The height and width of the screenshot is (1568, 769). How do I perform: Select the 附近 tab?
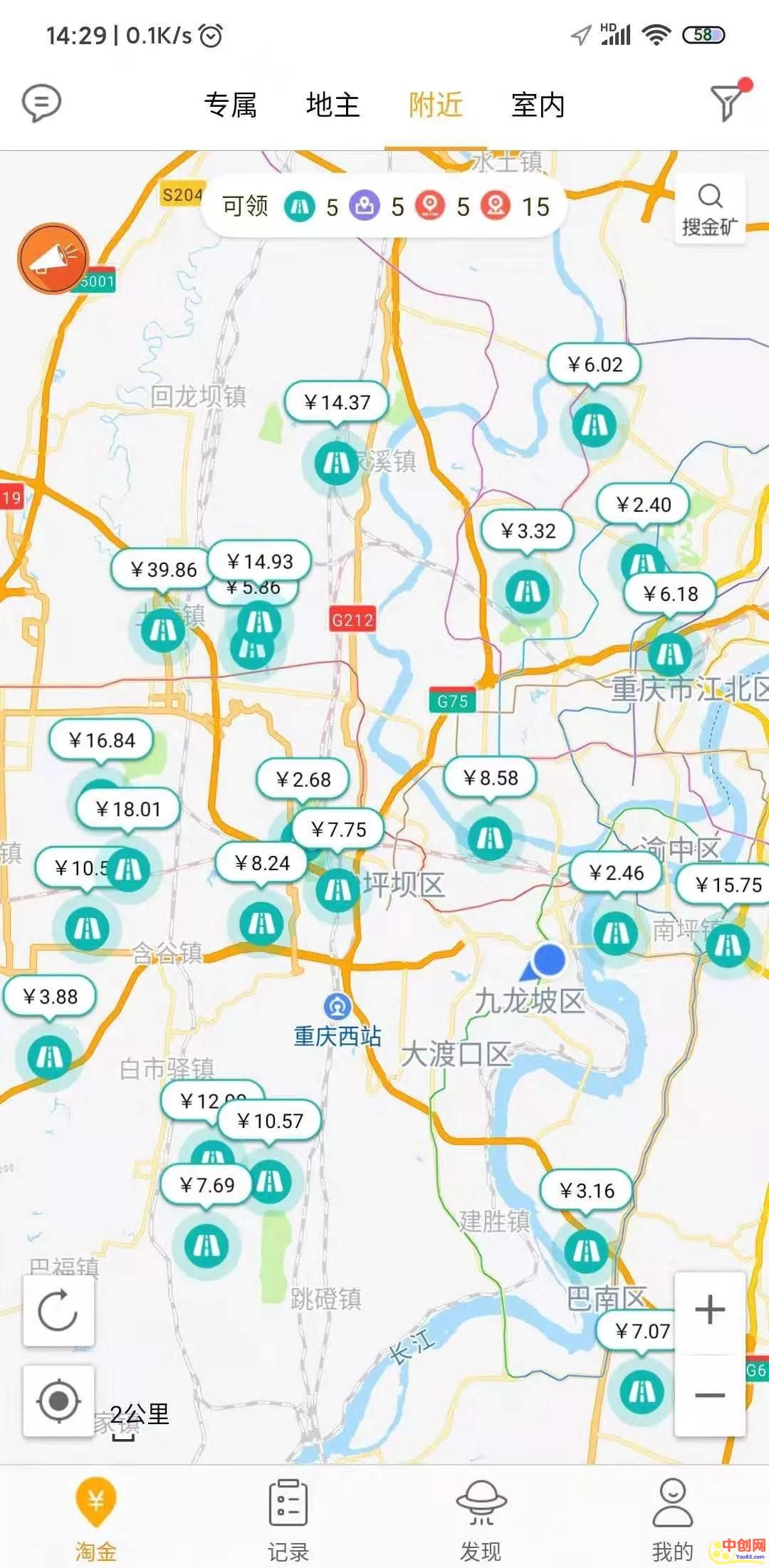[435, 105]
